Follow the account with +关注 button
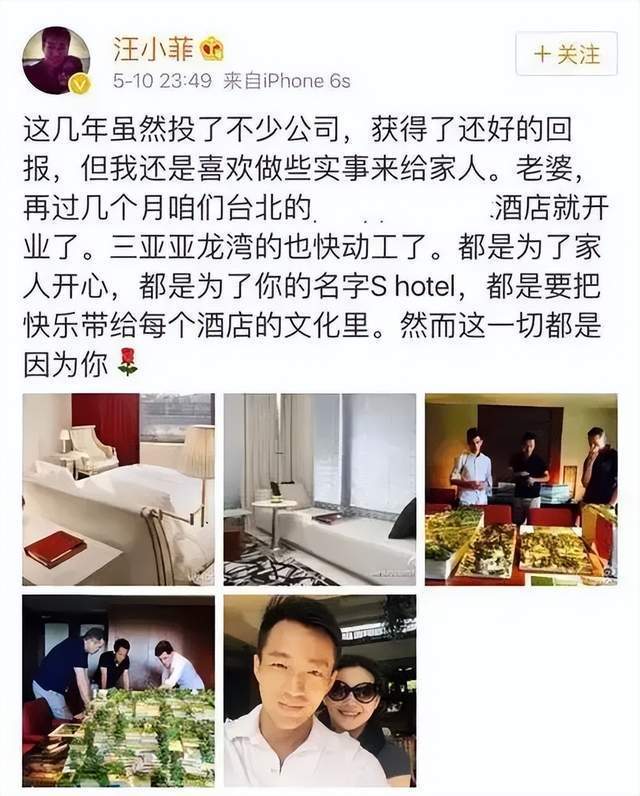Viewport: 640px width, 796px height. point(566,53)
